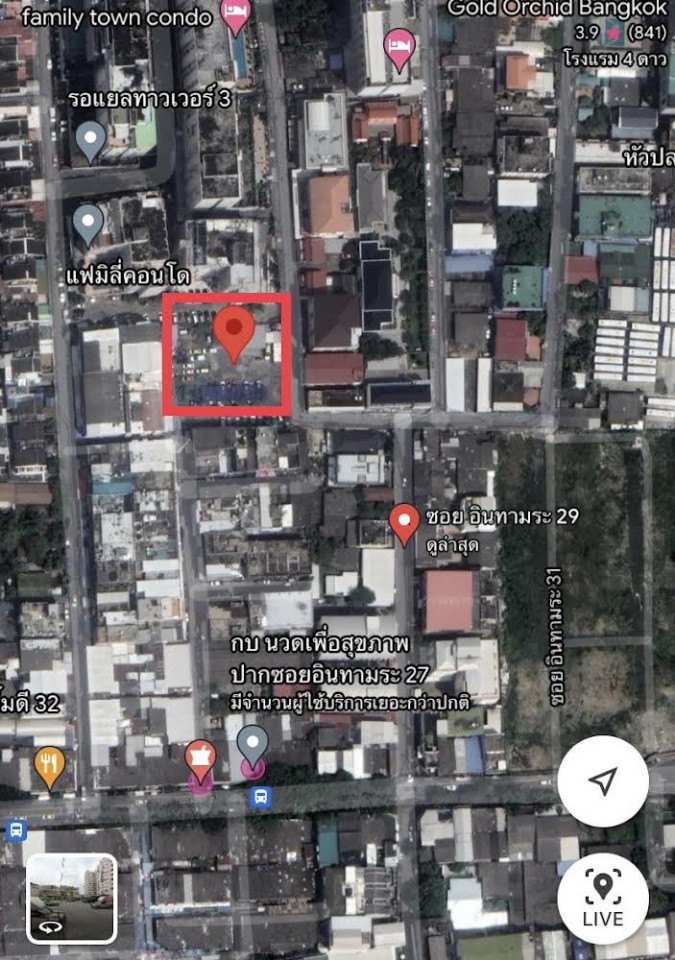The width and height of the screenshot is (675, 960).
Task: Open the กบ นวดเพื่อสุขภาพ massage marker
Action: pyautogui.click(x=201, y=761)
